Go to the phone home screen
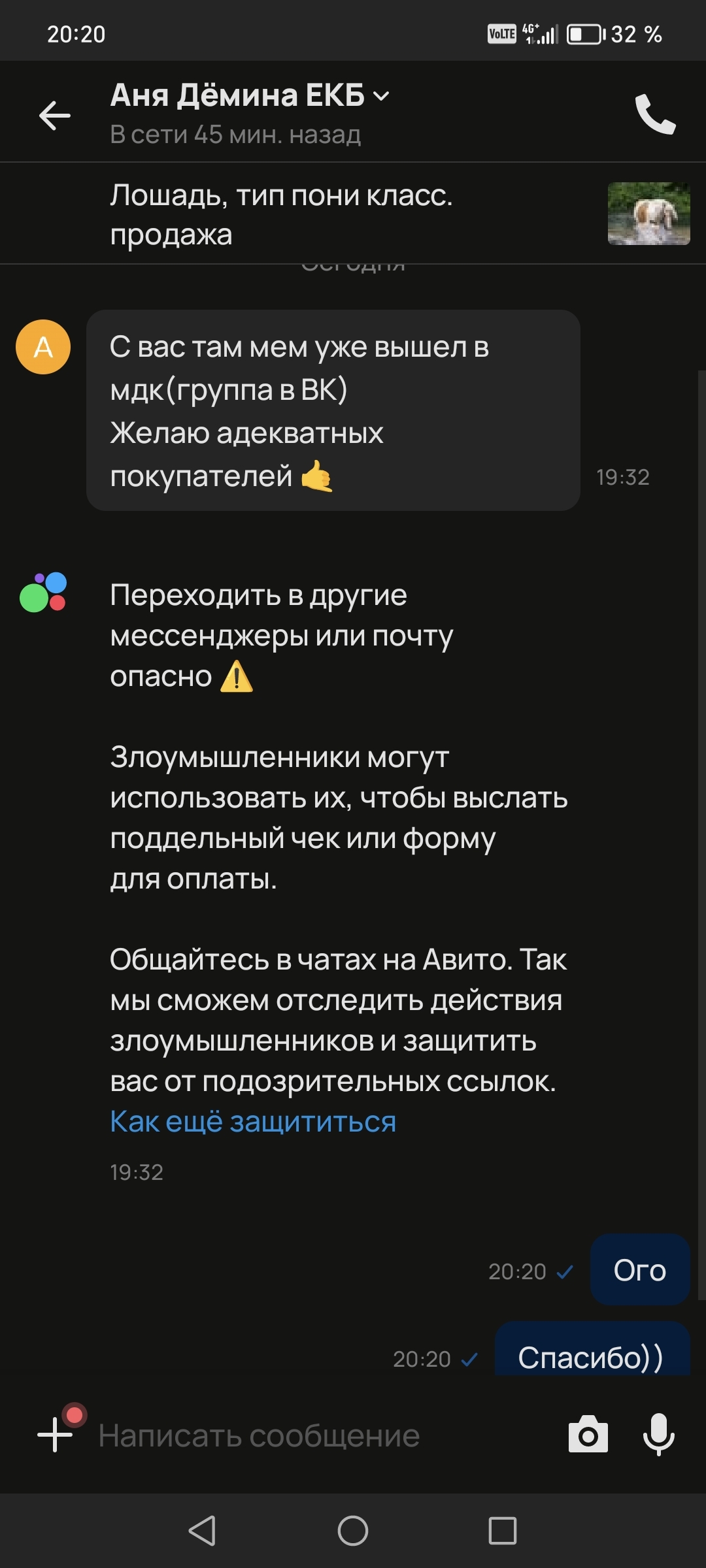Screen dimensions: 706x1568 pyautogui.click(x=353, y=1530)
